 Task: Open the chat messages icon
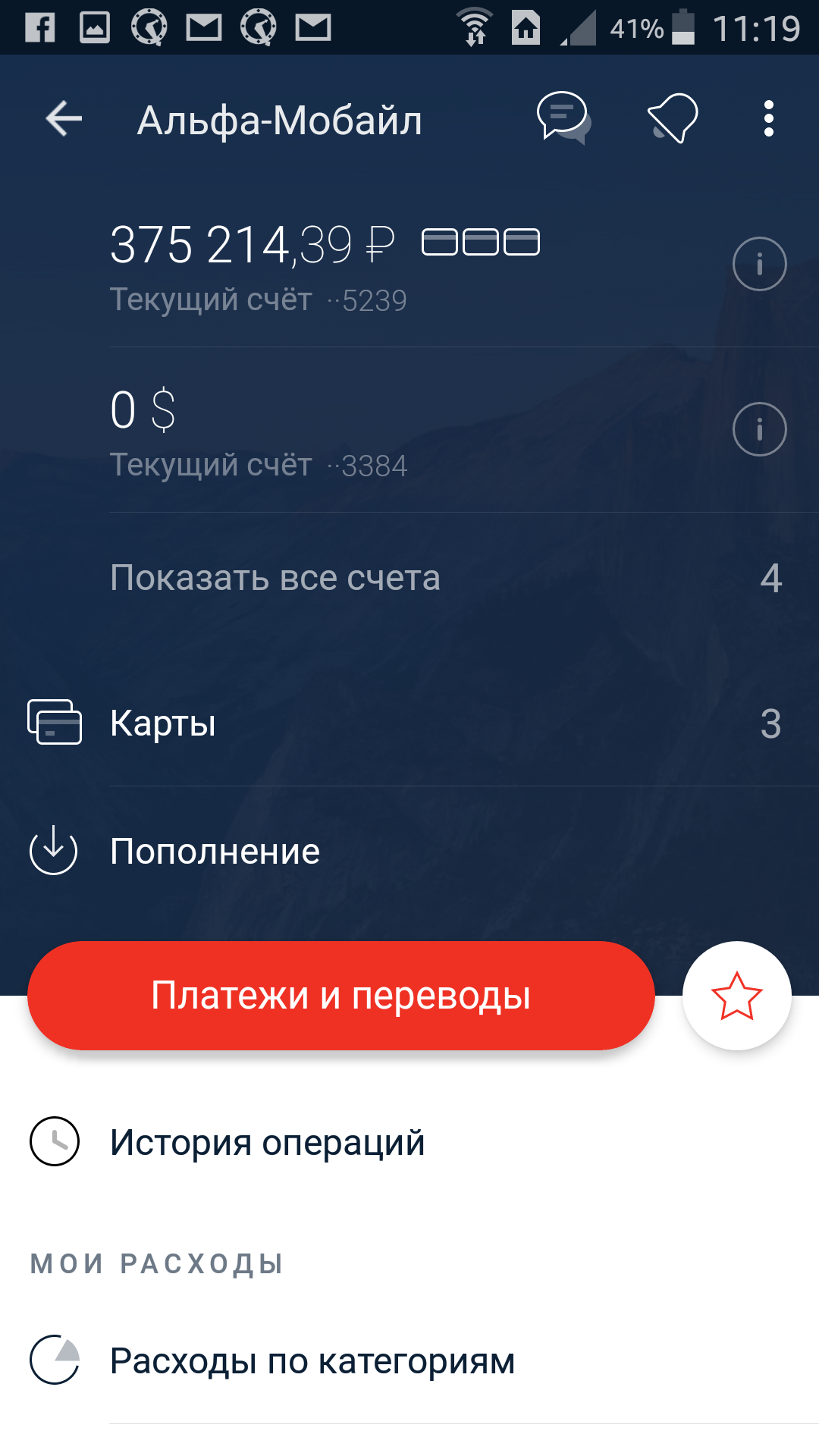(563, 118)
